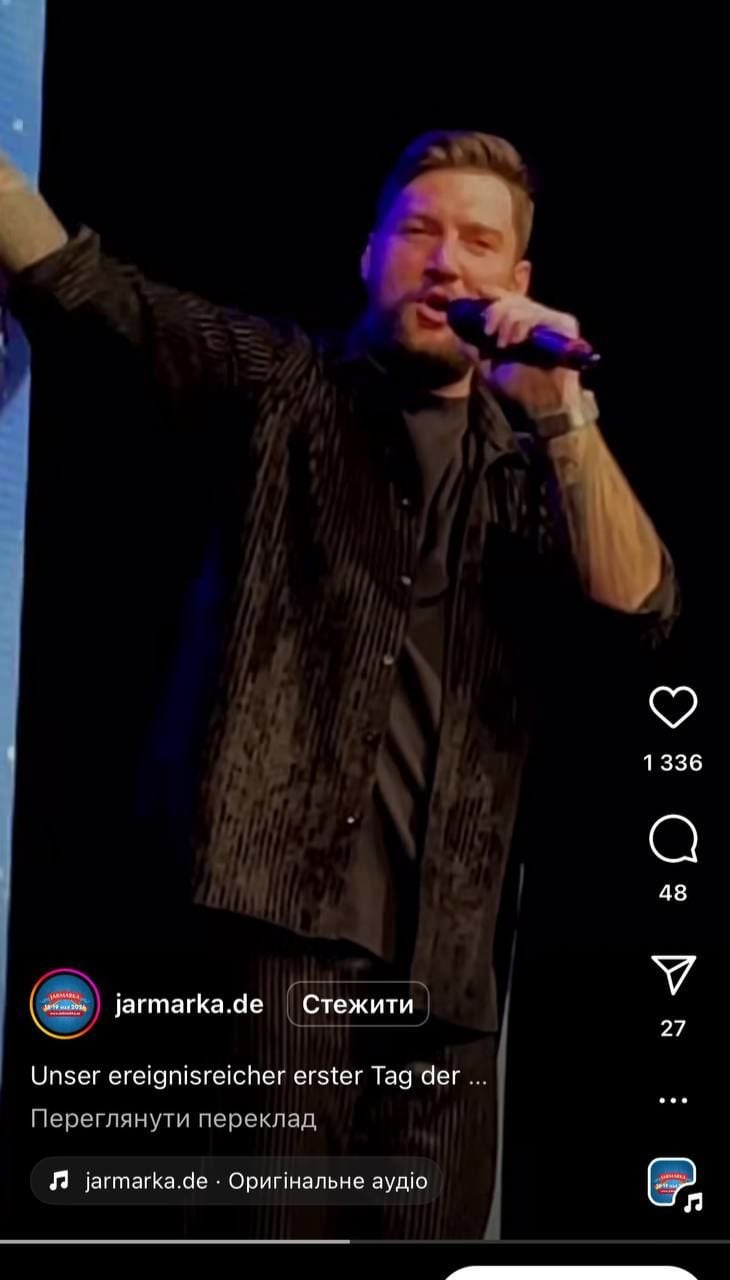Open the three-dot more options menu

[x=673, y=1100]
